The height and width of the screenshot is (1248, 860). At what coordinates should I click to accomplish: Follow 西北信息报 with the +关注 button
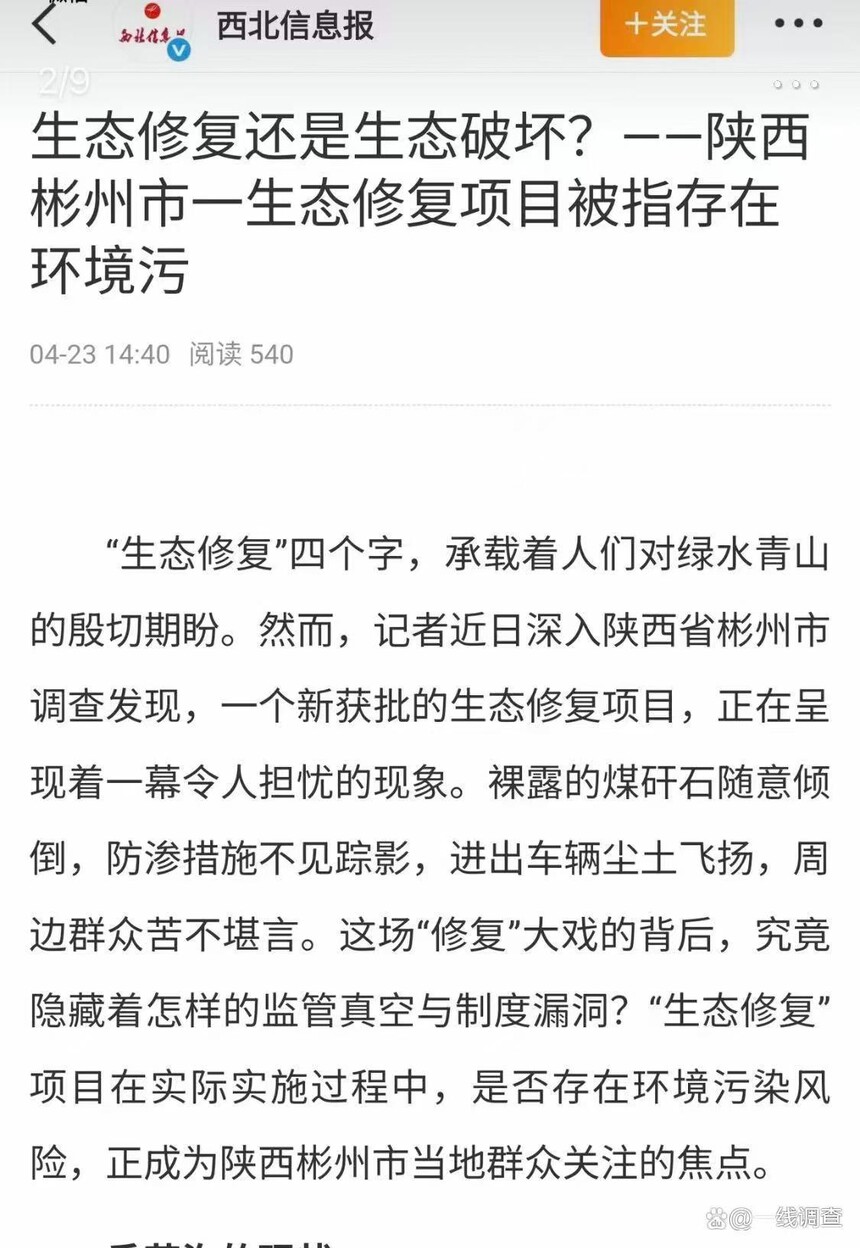[x=666, y=25]
